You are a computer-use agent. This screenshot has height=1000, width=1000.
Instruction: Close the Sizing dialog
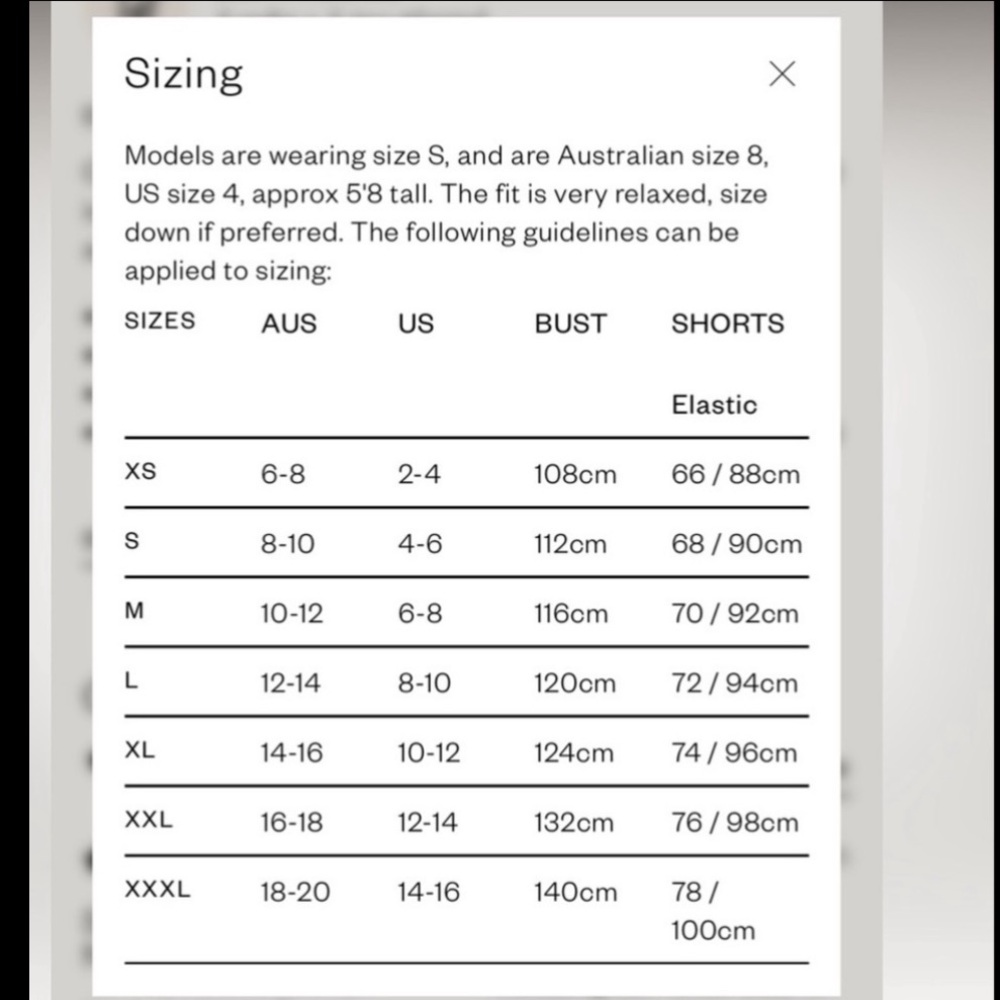coord(782,73)
